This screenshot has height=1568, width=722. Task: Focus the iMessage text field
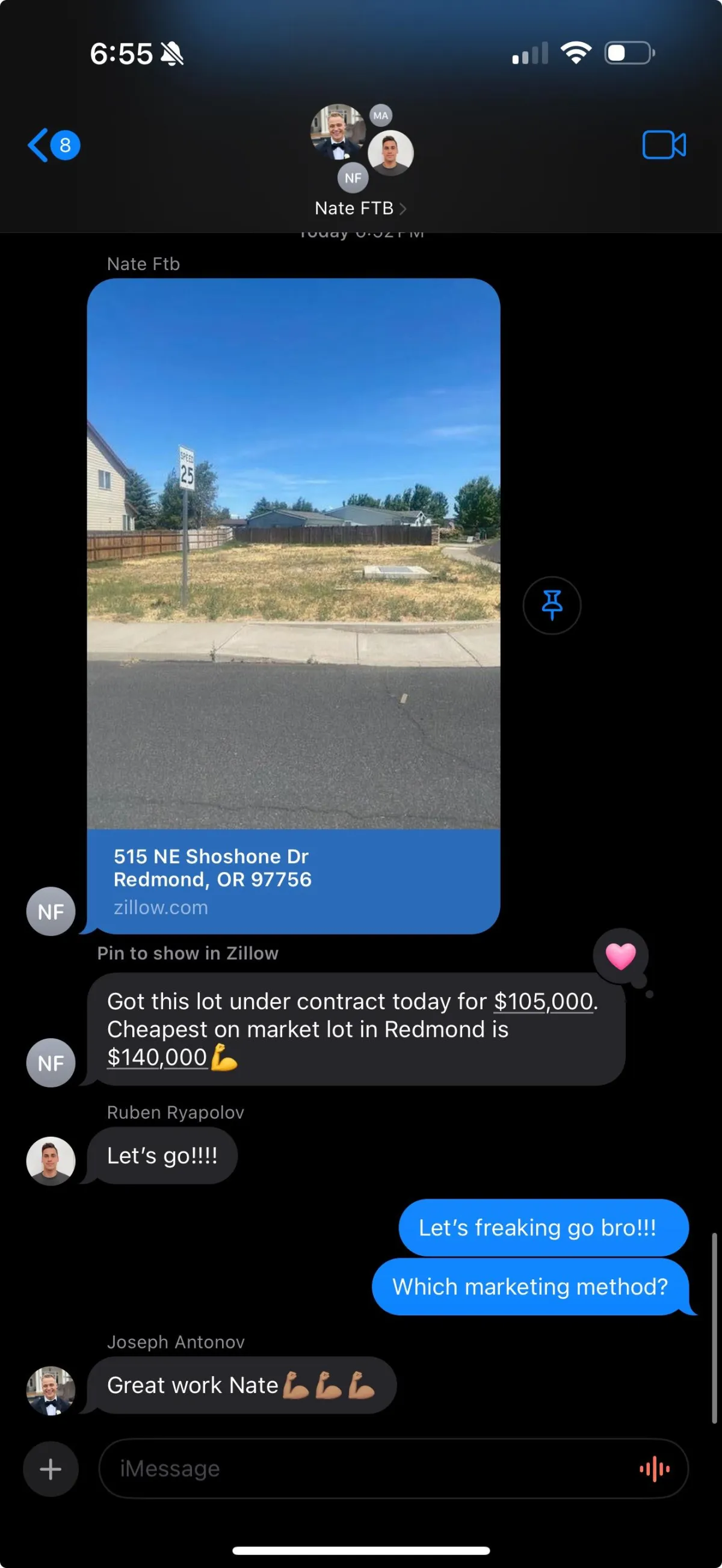point(365,1469)
